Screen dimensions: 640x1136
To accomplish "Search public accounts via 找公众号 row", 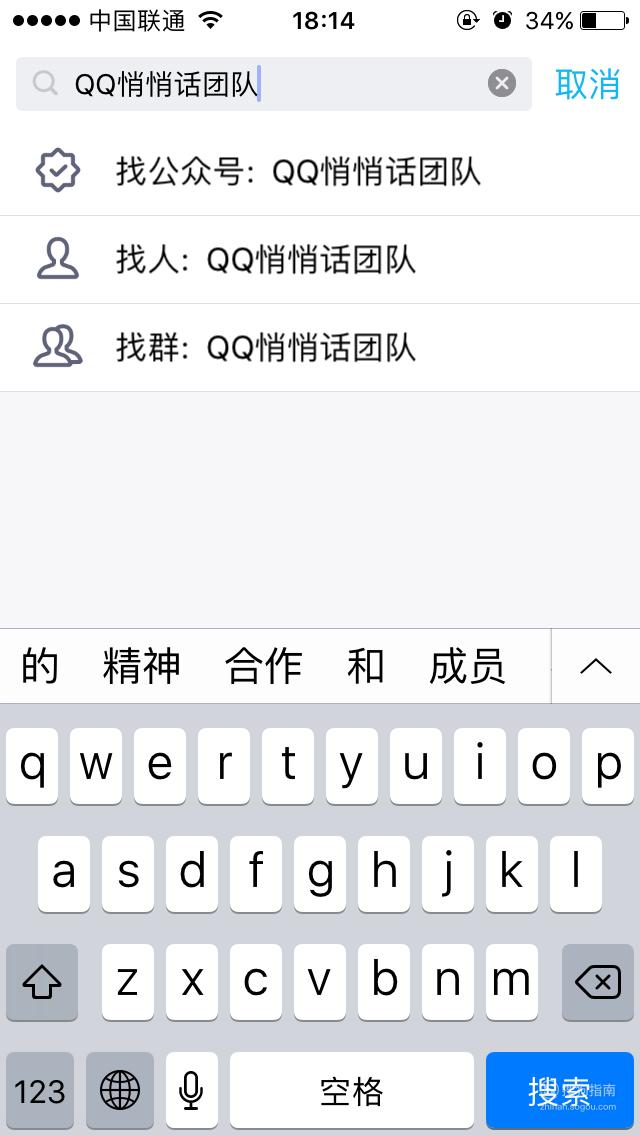I will click(x=320, y=172).
